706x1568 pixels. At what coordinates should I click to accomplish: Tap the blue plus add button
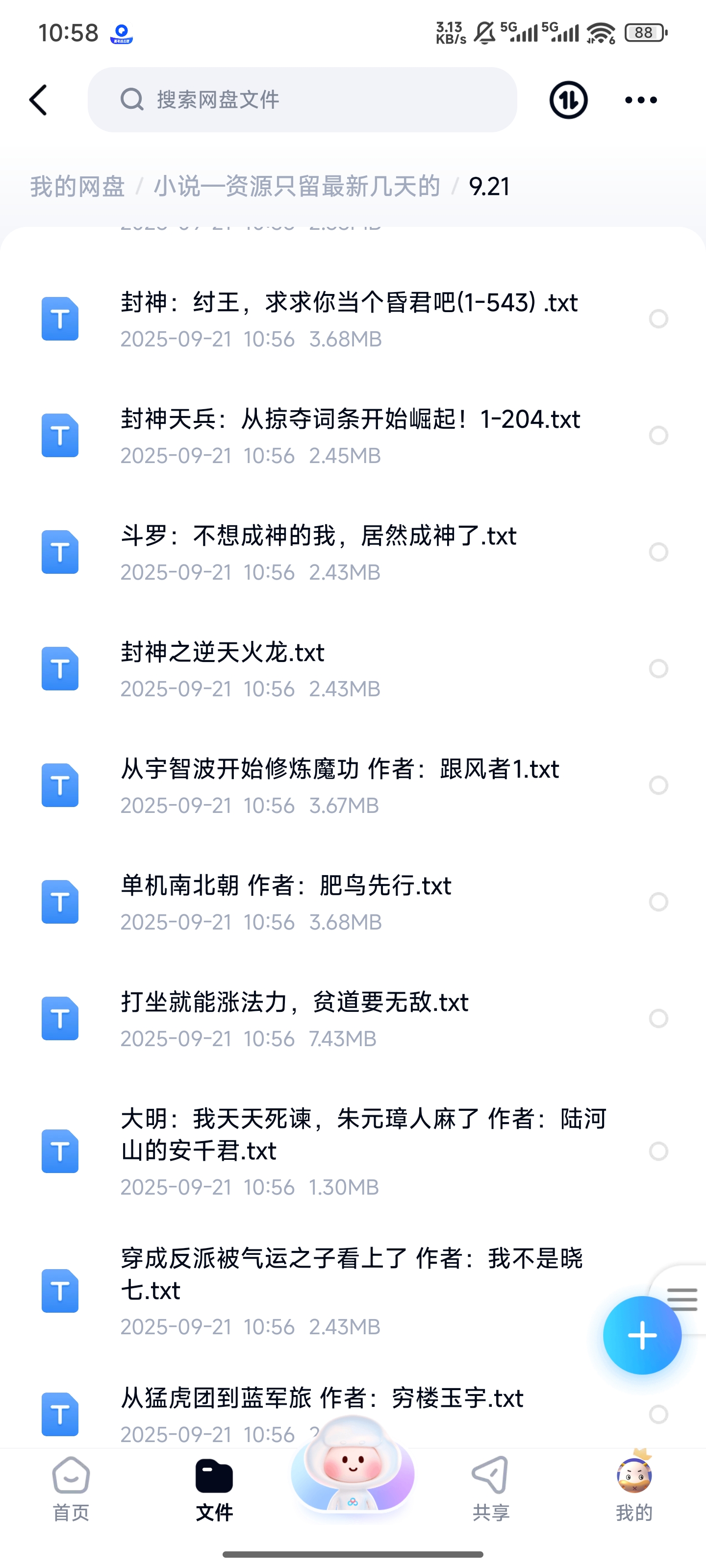[641, 1335]
